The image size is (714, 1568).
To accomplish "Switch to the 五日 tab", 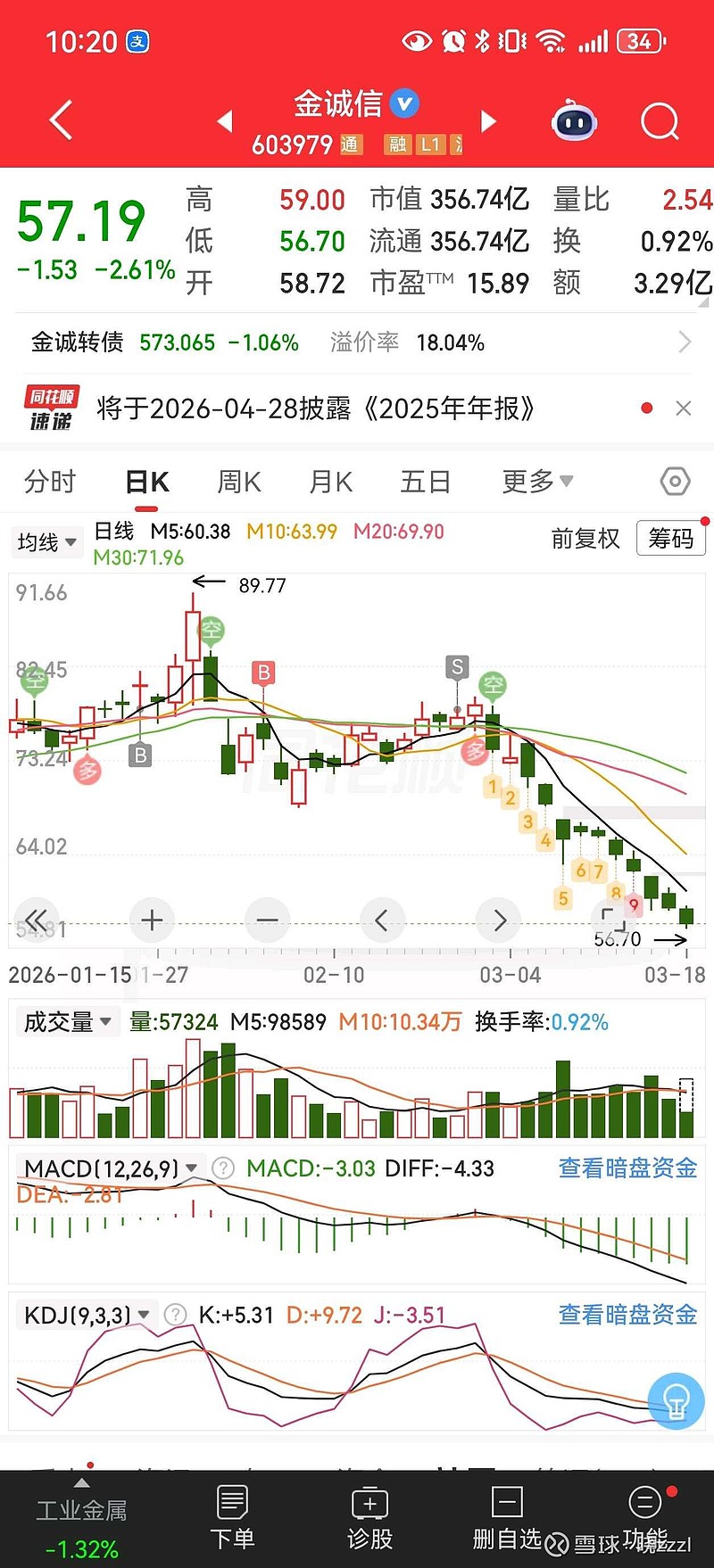I will 425,482.
